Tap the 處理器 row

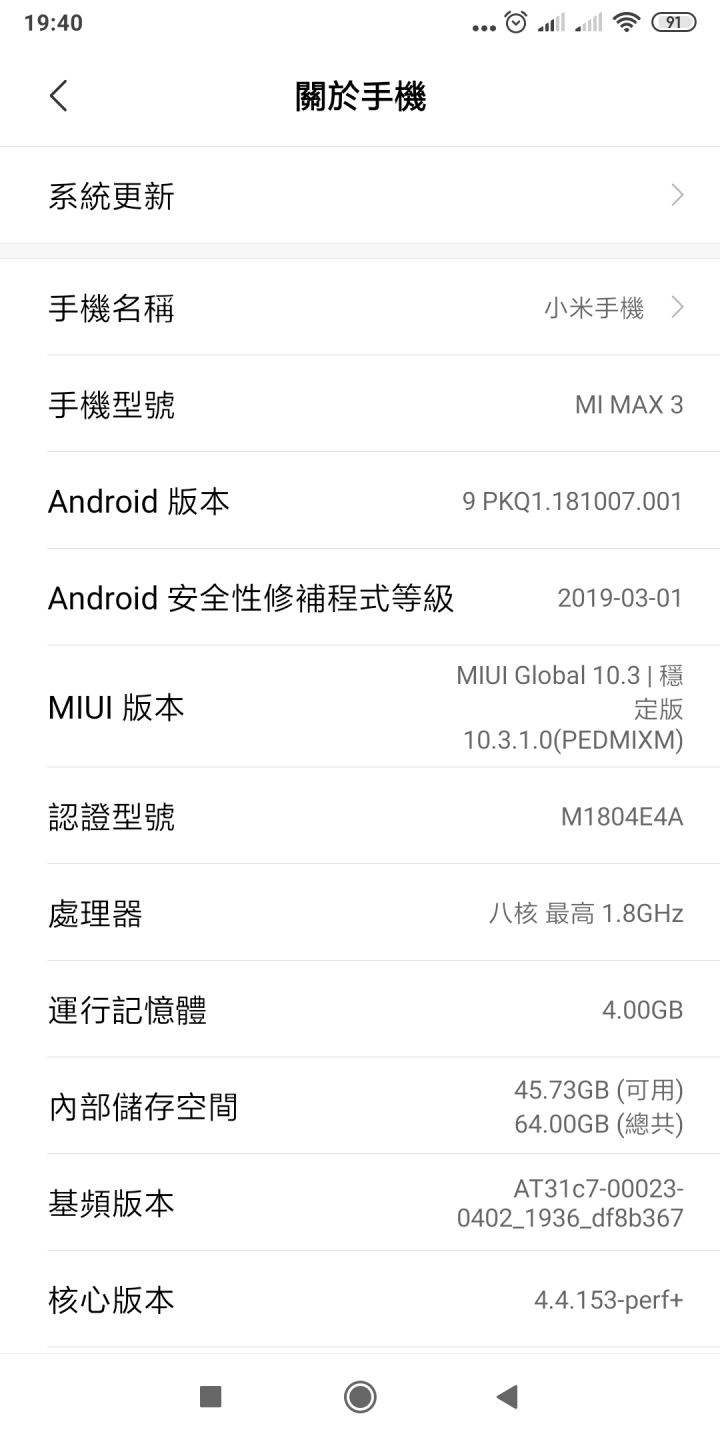click(360, 913)
